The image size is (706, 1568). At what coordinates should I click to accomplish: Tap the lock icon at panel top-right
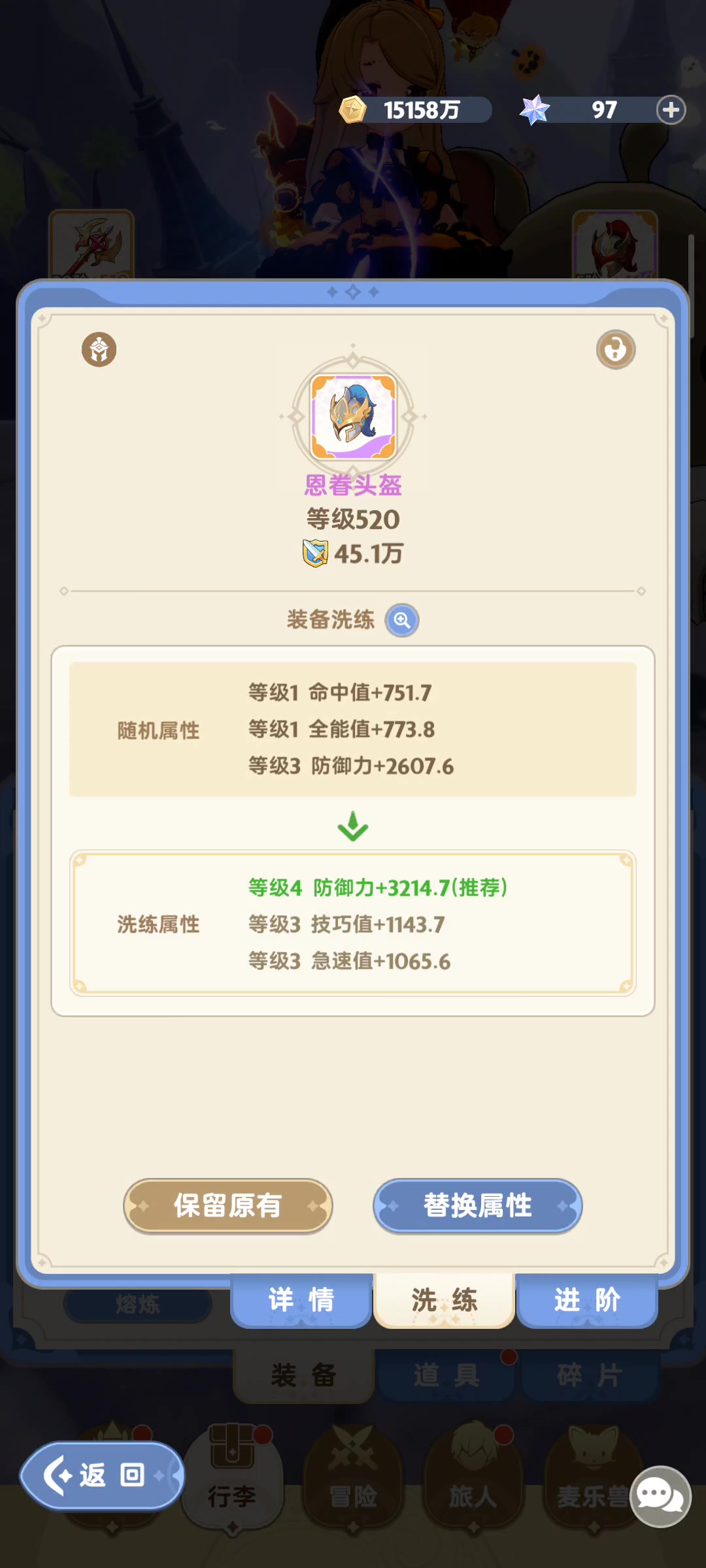(616, 350)
